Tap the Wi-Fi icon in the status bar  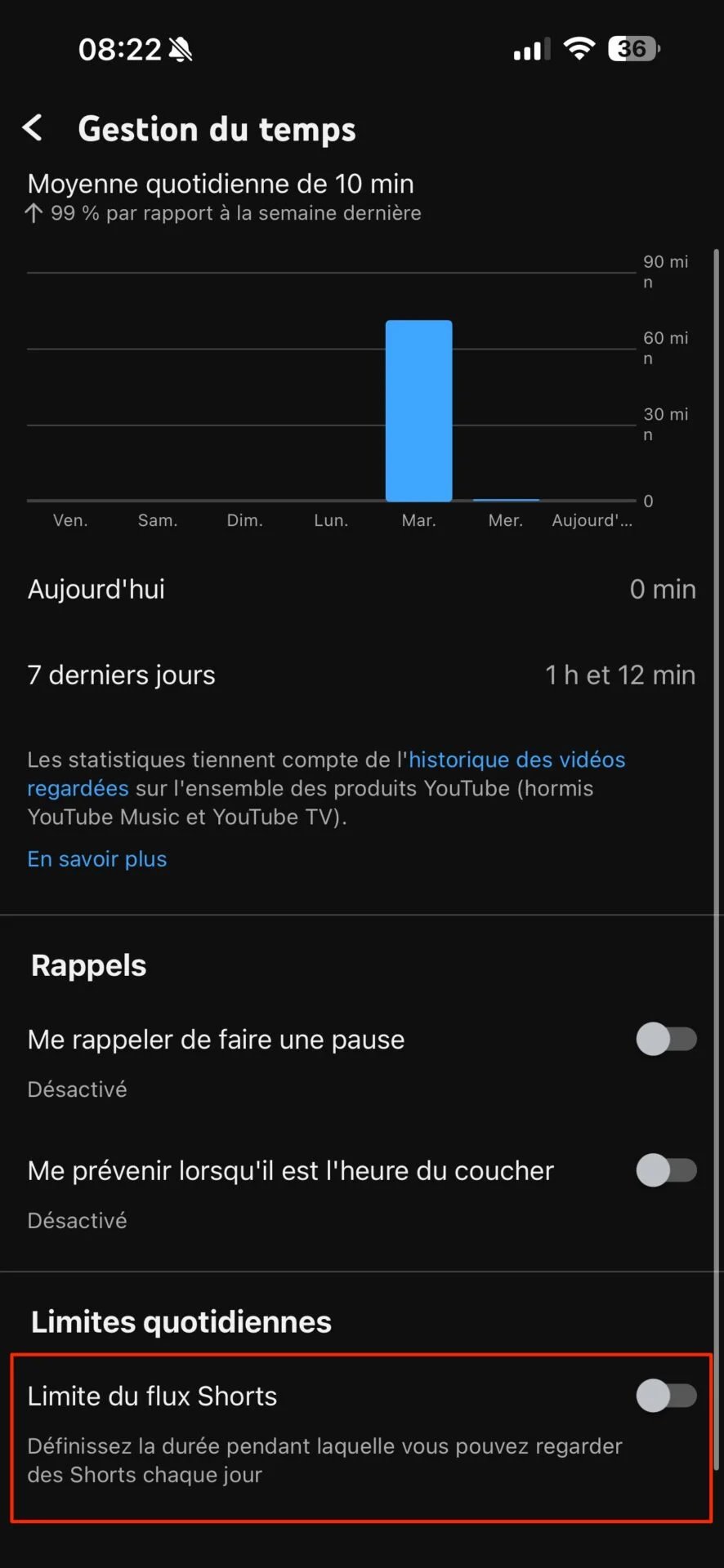(580, 49)
